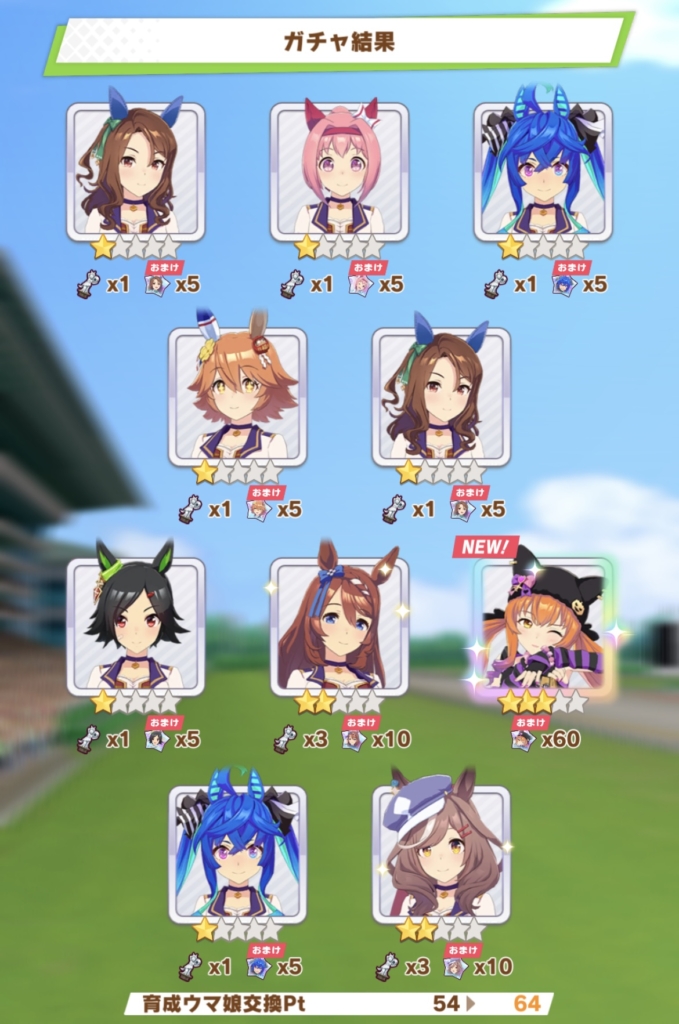Tap the orange-haired character with feather ornament

pyautogui.click(x=237, y=397)
